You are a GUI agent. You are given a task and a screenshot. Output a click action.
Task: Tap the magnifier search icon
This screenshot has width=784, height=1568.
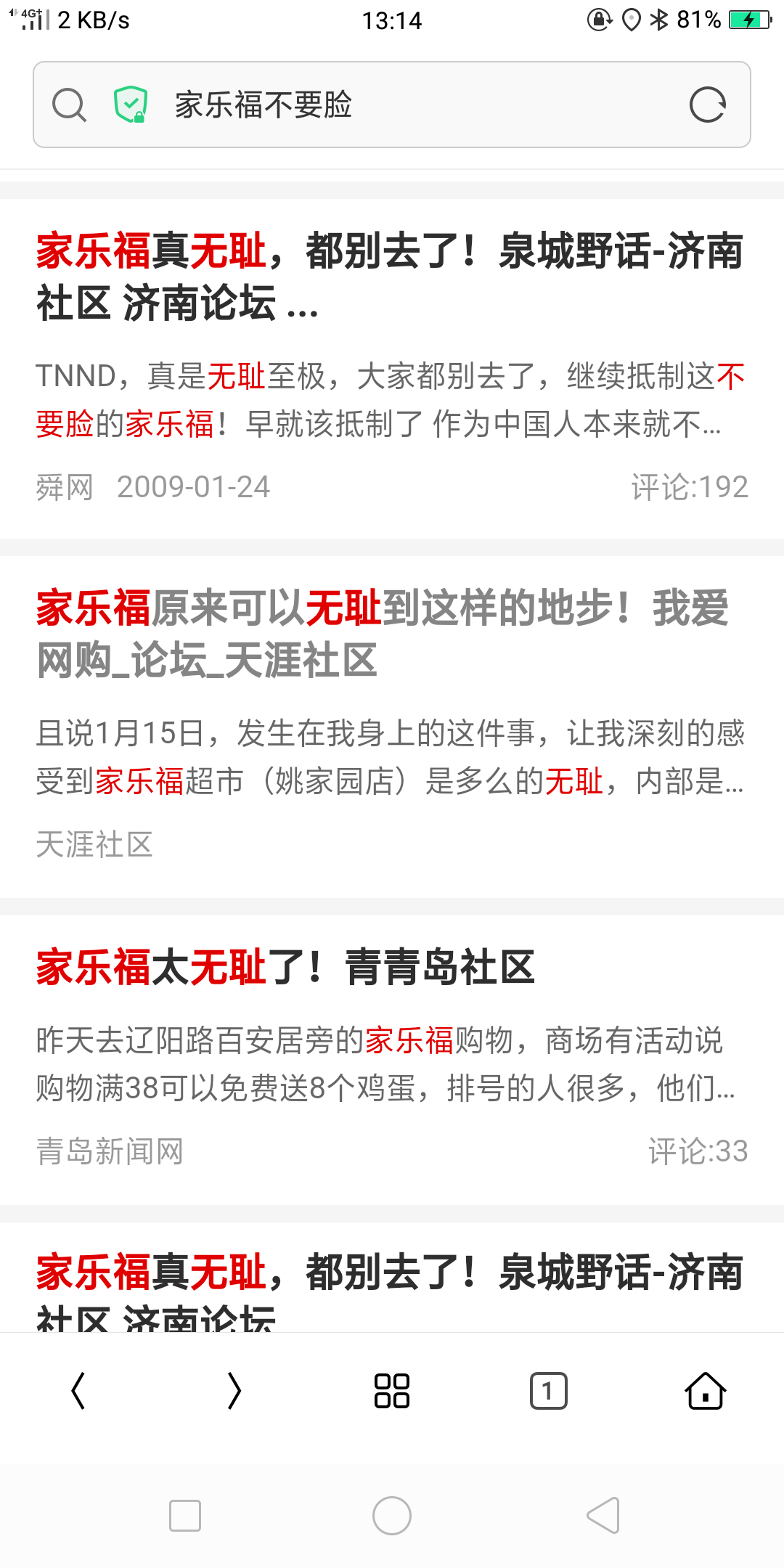69,105
